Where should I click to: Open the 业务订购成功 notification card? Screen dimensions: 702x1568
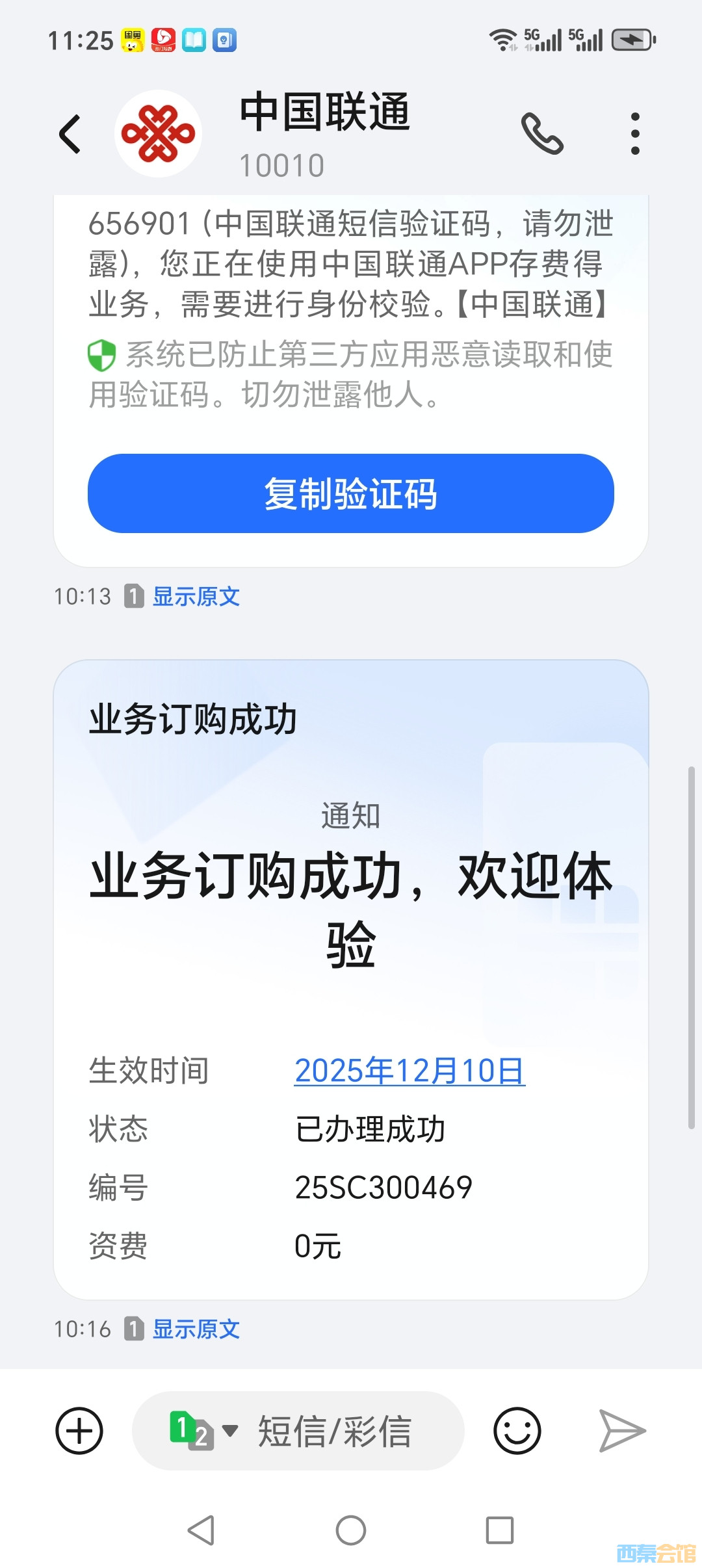click(x=350, y=910)
